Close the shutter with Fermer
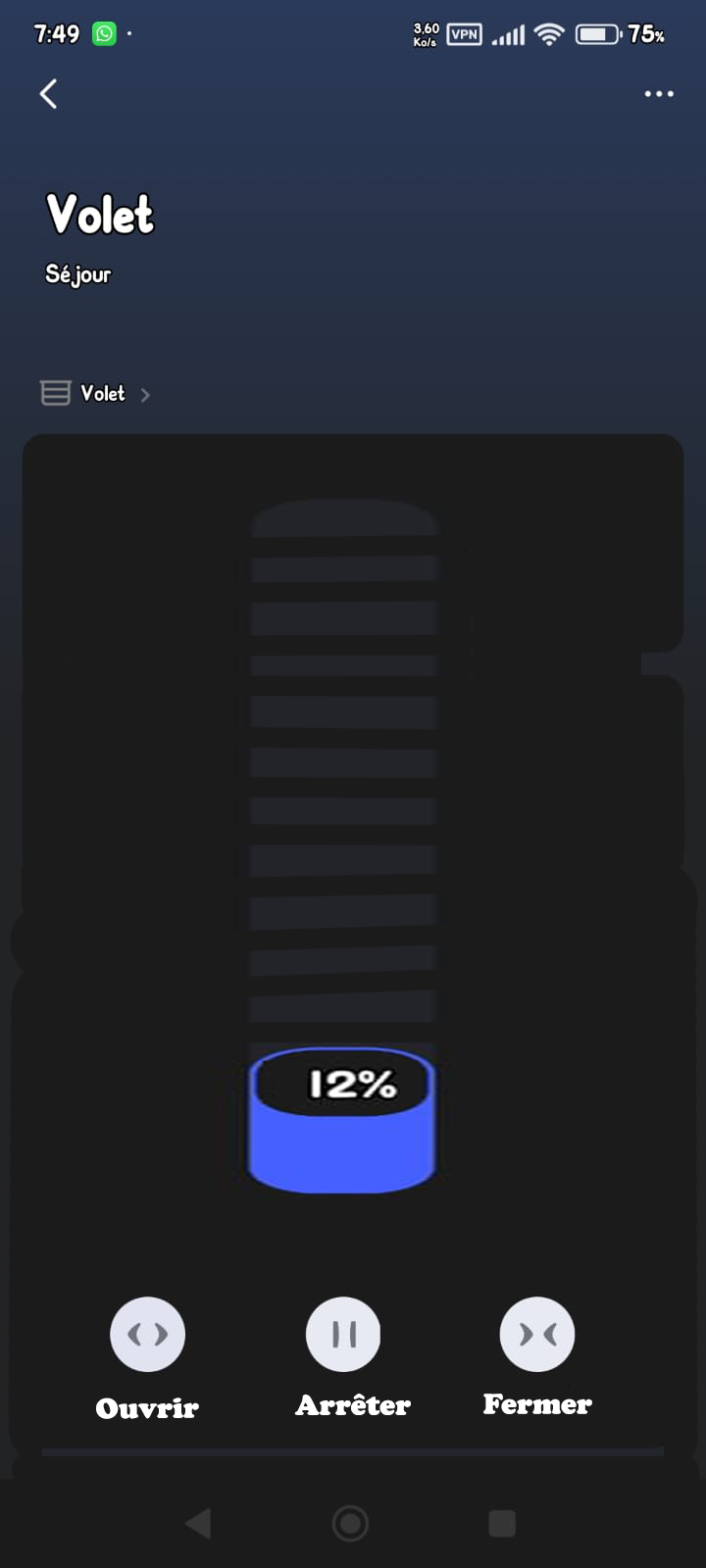Image resolution: width=706 pixels, height=1568 pixels. point(537,1335)
